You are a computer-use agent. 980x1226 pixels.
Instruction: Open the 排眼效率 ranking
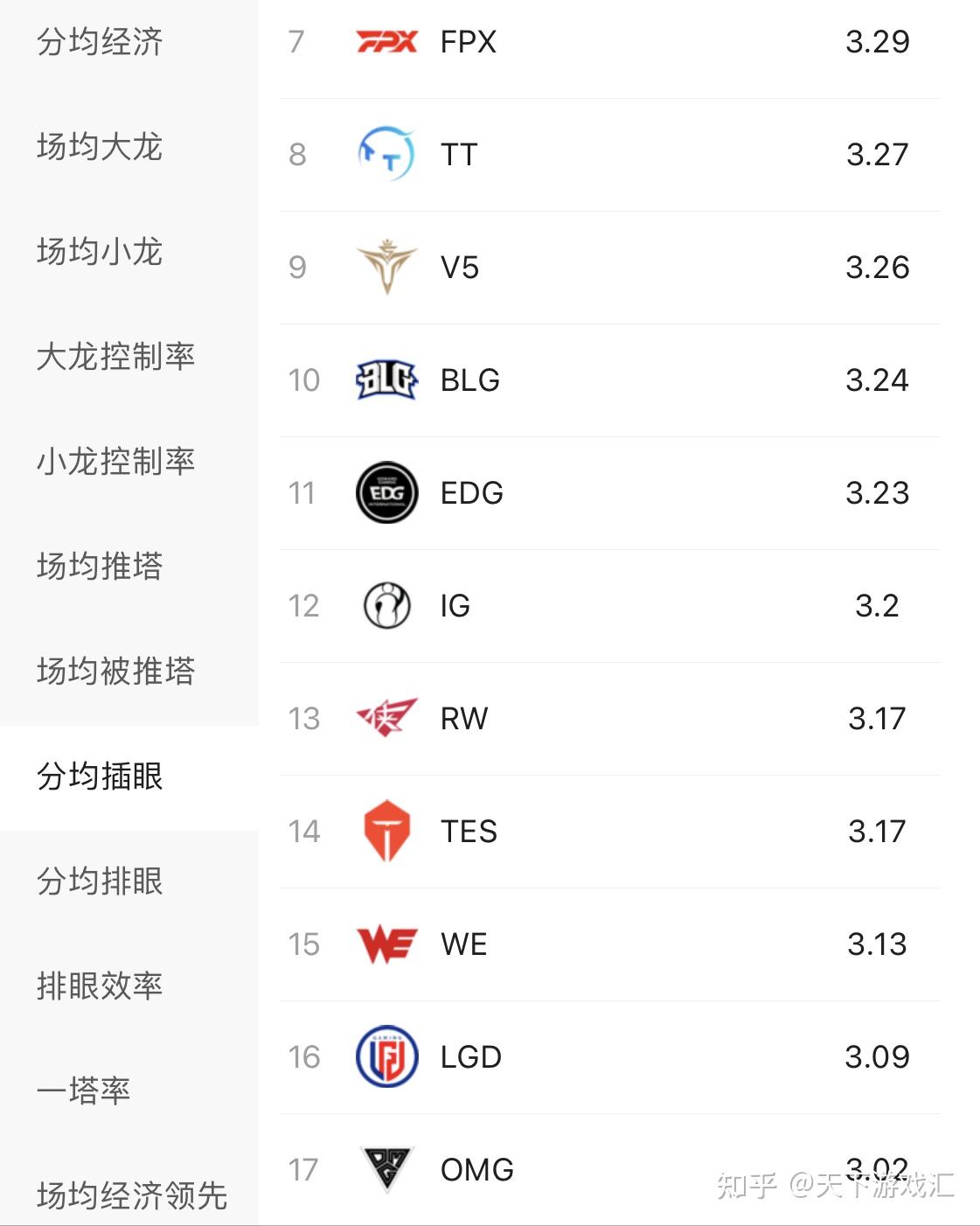coord(100,986)
